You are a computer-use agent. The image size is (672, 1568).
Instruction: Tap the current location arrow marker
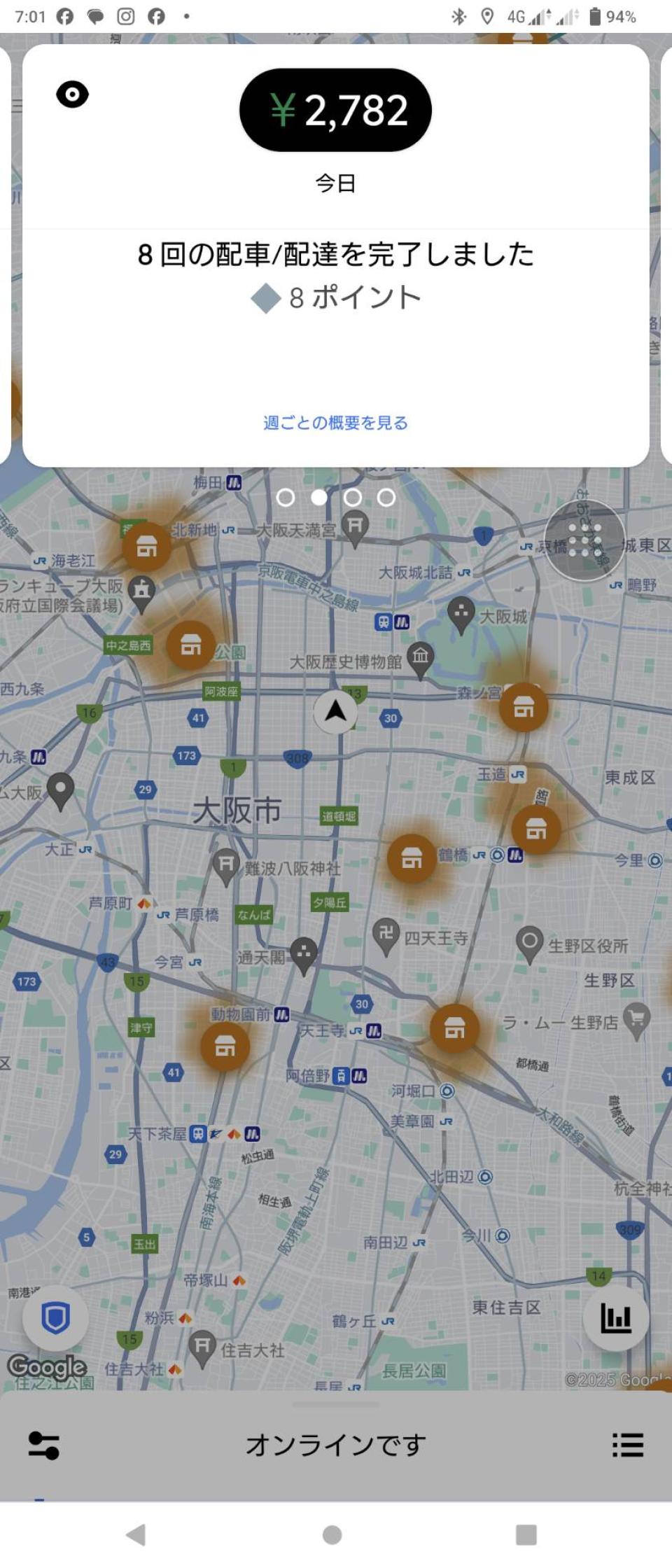point(335,711)
